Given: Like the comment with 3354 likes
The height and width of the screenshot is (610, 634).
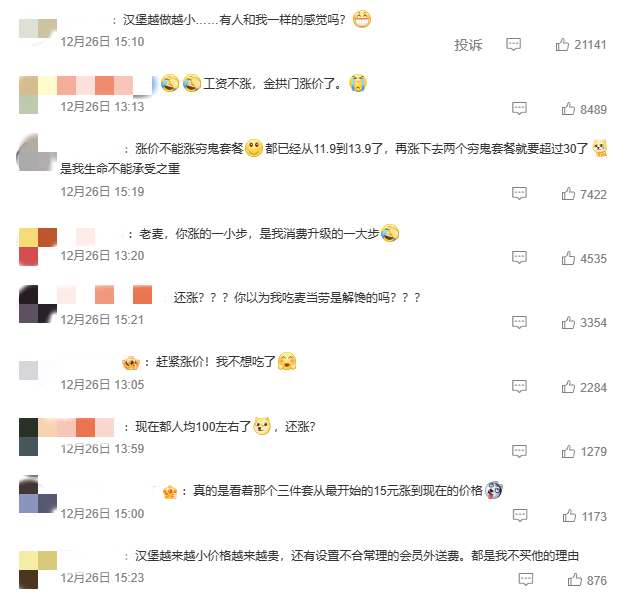Looking at the screenshot, I should (568, 322).
